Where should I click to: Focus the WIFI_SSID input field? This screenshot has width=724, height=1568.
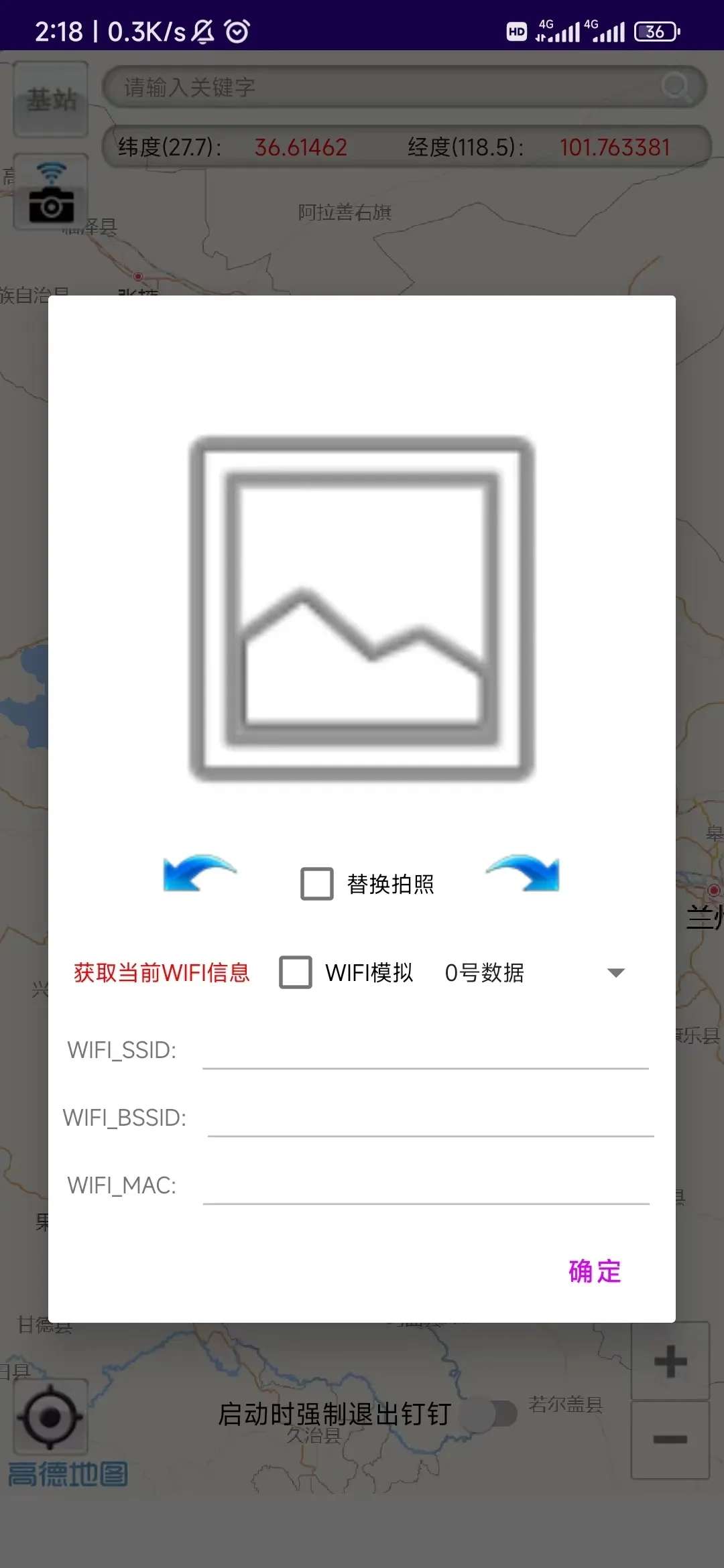(425, 1050)
